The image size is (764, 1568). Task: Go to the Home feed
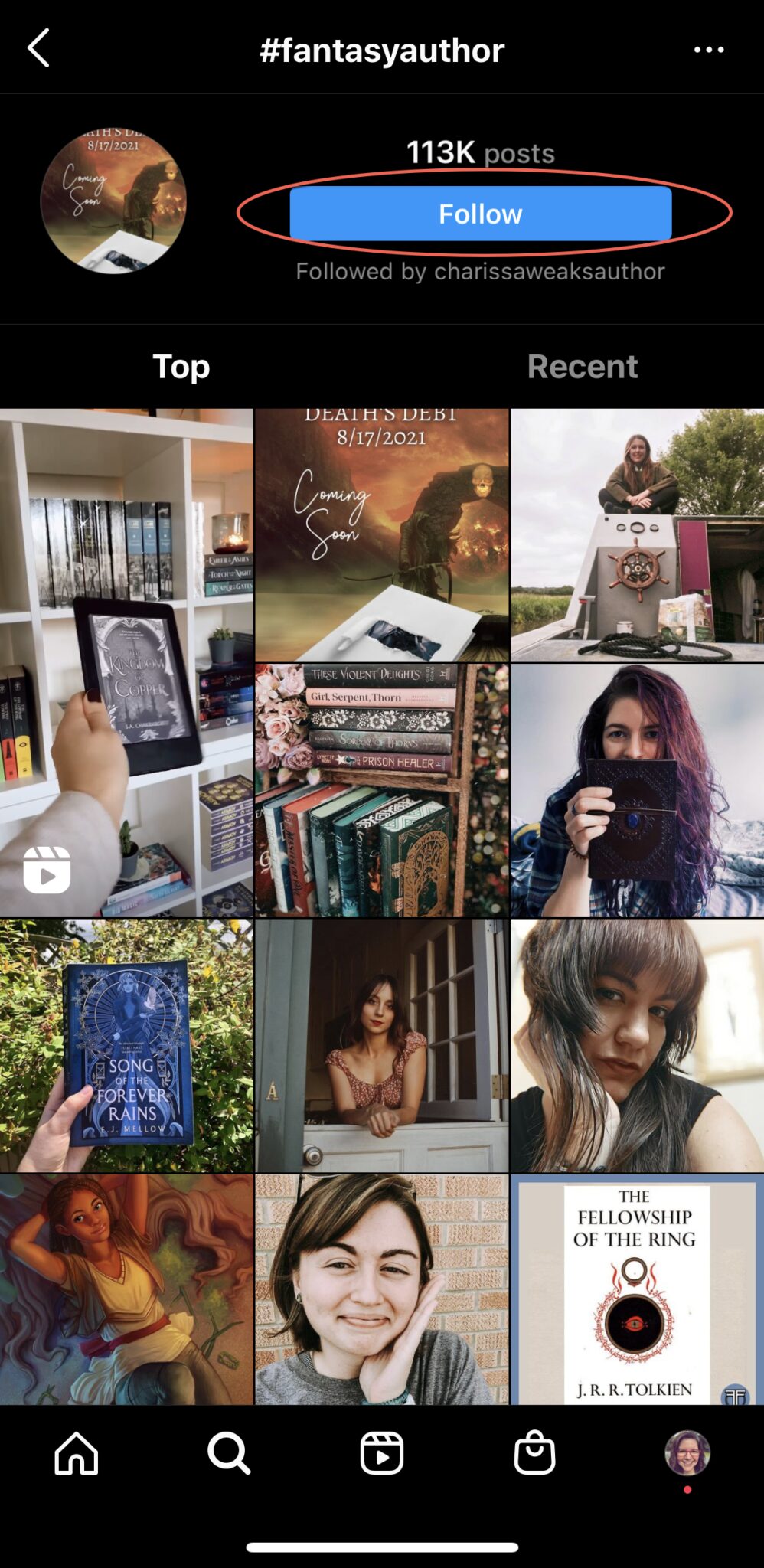click(77, 1452)
